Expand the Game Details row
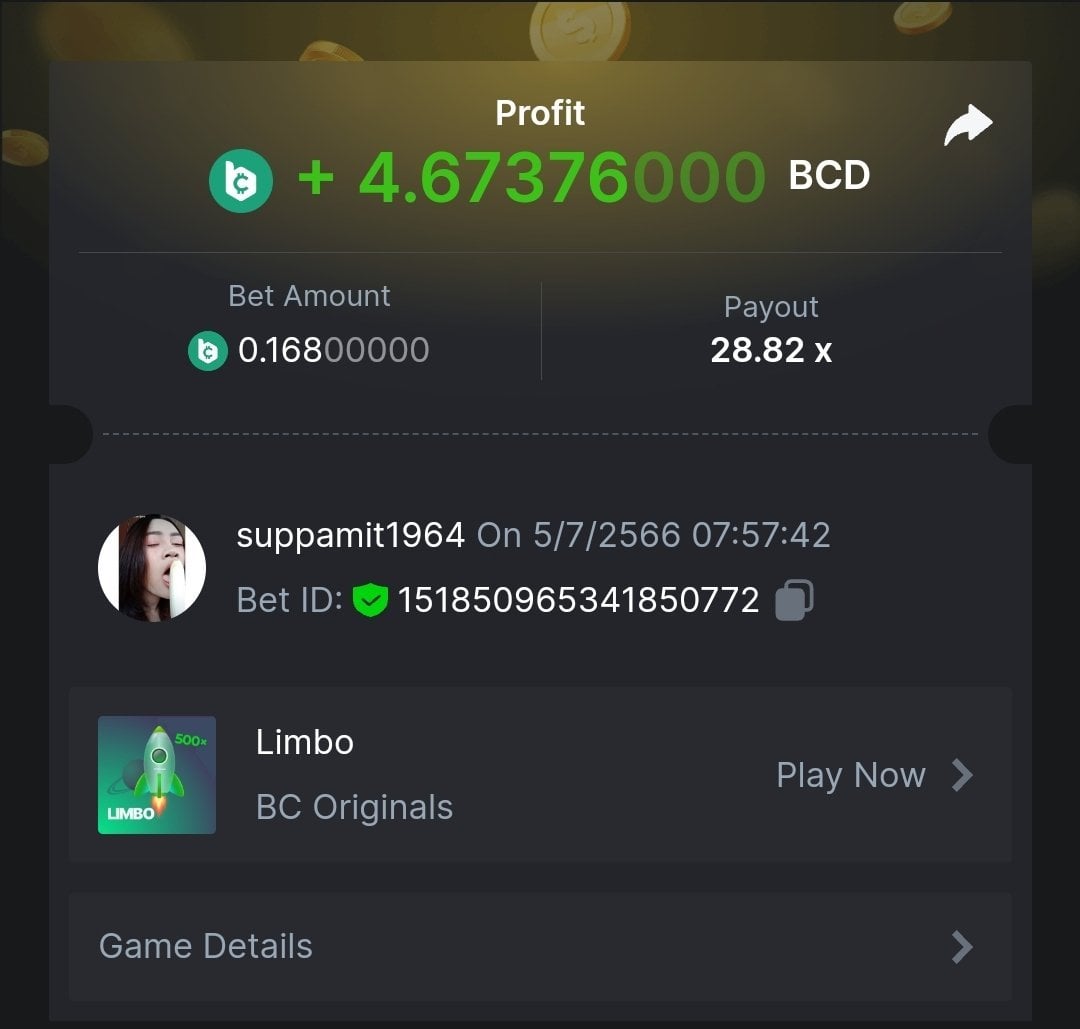Image resolution: width=1080 pixels, height=1029 pixels. pyautogui.click(x=540, y=946)
